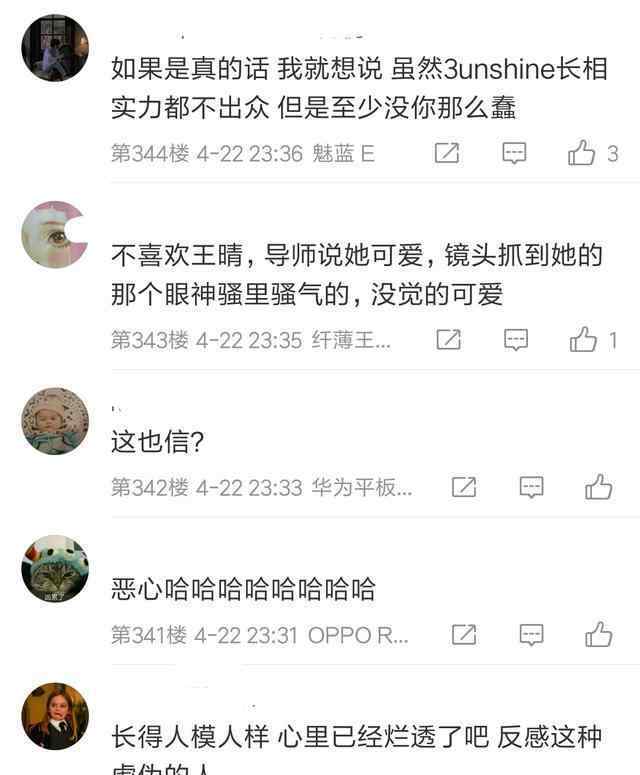The height and width of the screenshot is (775, 640).
Task: Reply to the floor 343 comment
Action: [x=515, y=340]
